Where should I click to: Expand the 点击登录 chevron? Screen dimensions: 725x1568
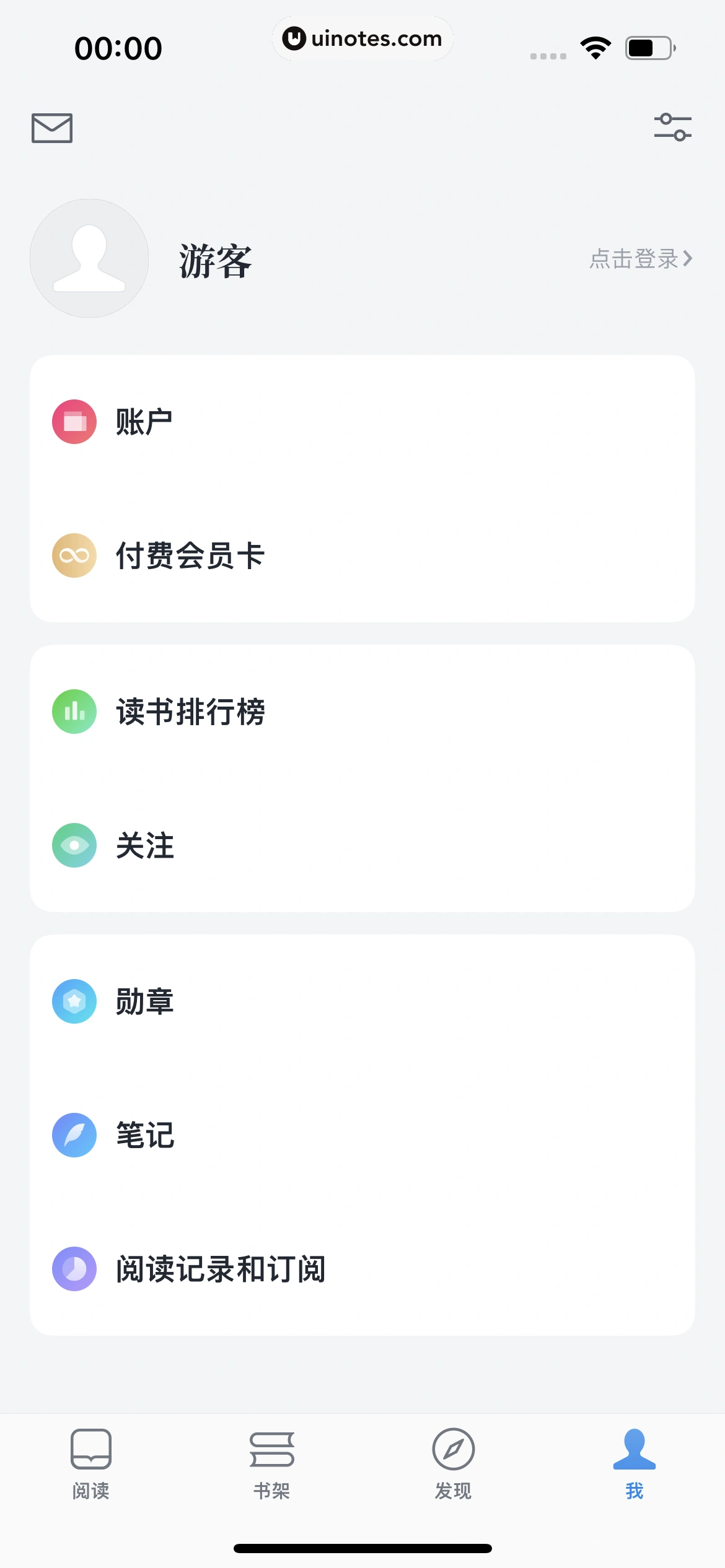(x=688, y=259)
